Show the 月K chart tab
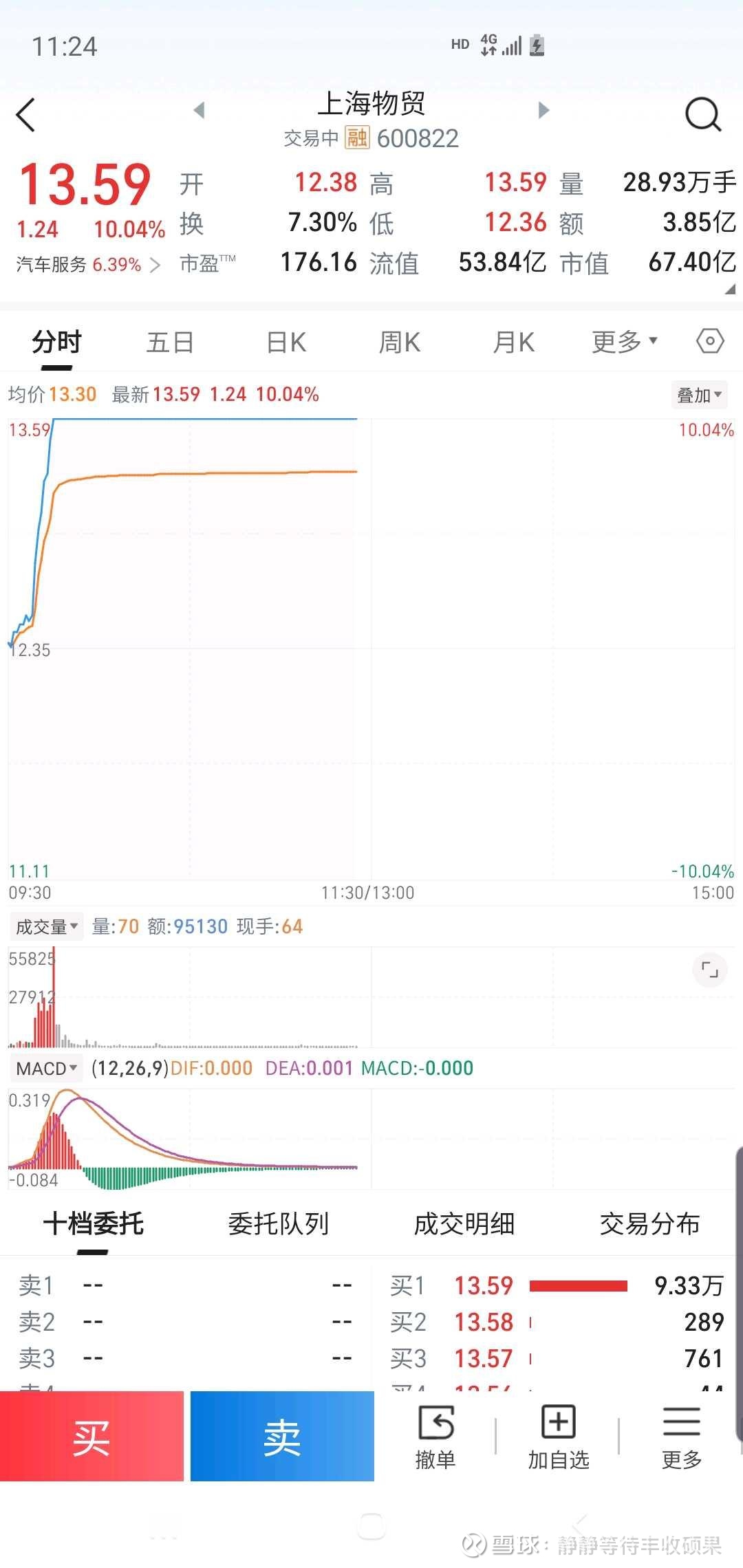Screen dimensions: 743x1568 (514, 342)
